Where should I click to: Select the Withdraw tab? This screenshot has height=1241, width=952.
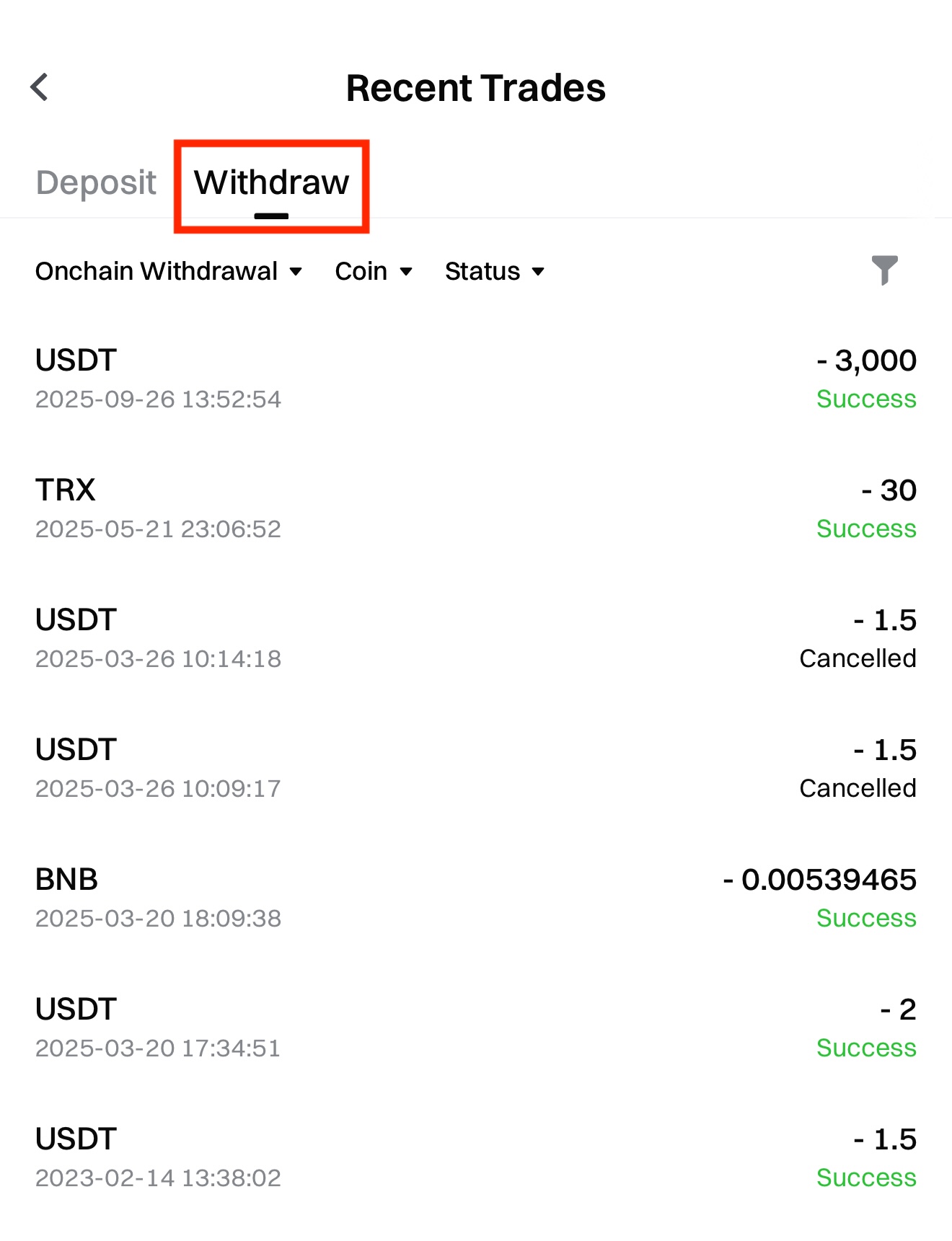tap(271, 184)
